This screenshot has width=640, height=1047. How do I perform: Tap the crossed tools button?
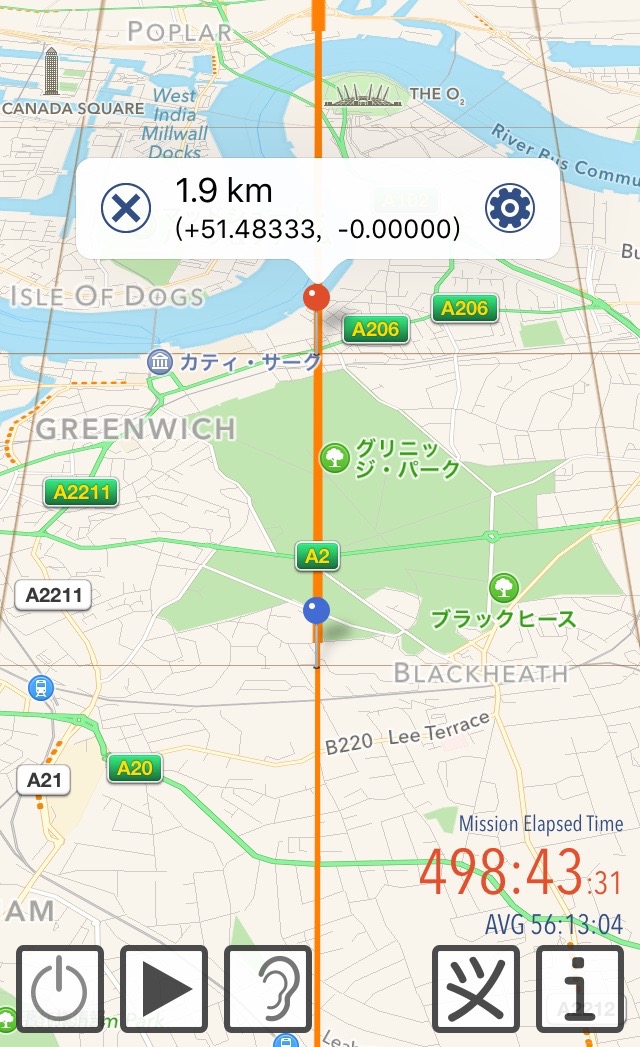(476, 989)
